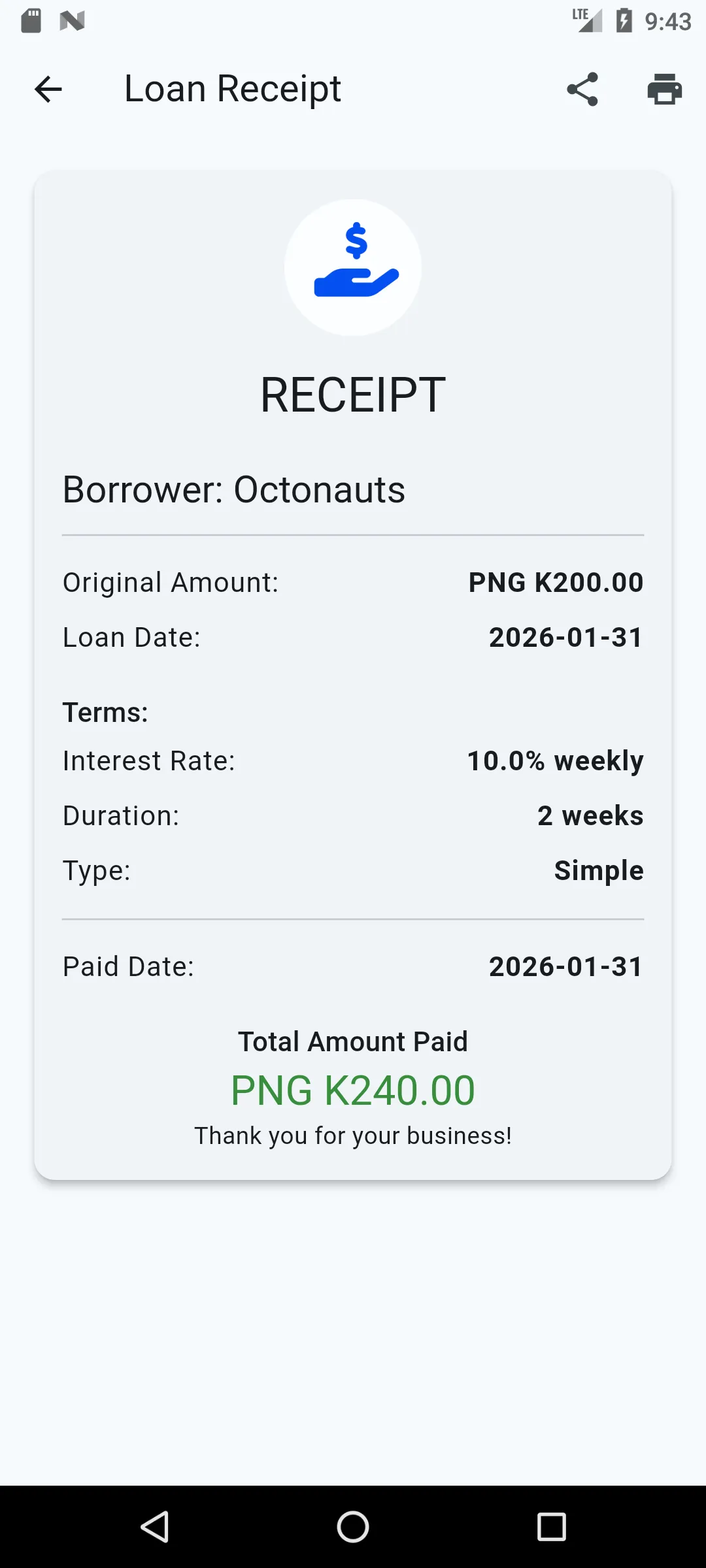Select the clock showing 9:43
Screen dimensions: 706x1568
665,21
